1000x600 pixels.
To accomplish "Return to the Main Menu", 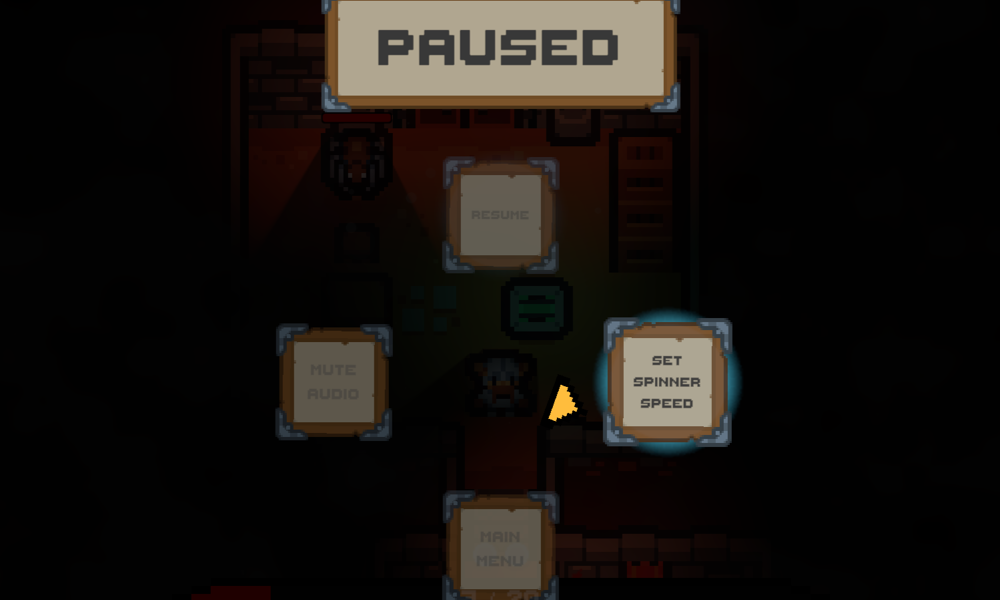I will point(500,548).
